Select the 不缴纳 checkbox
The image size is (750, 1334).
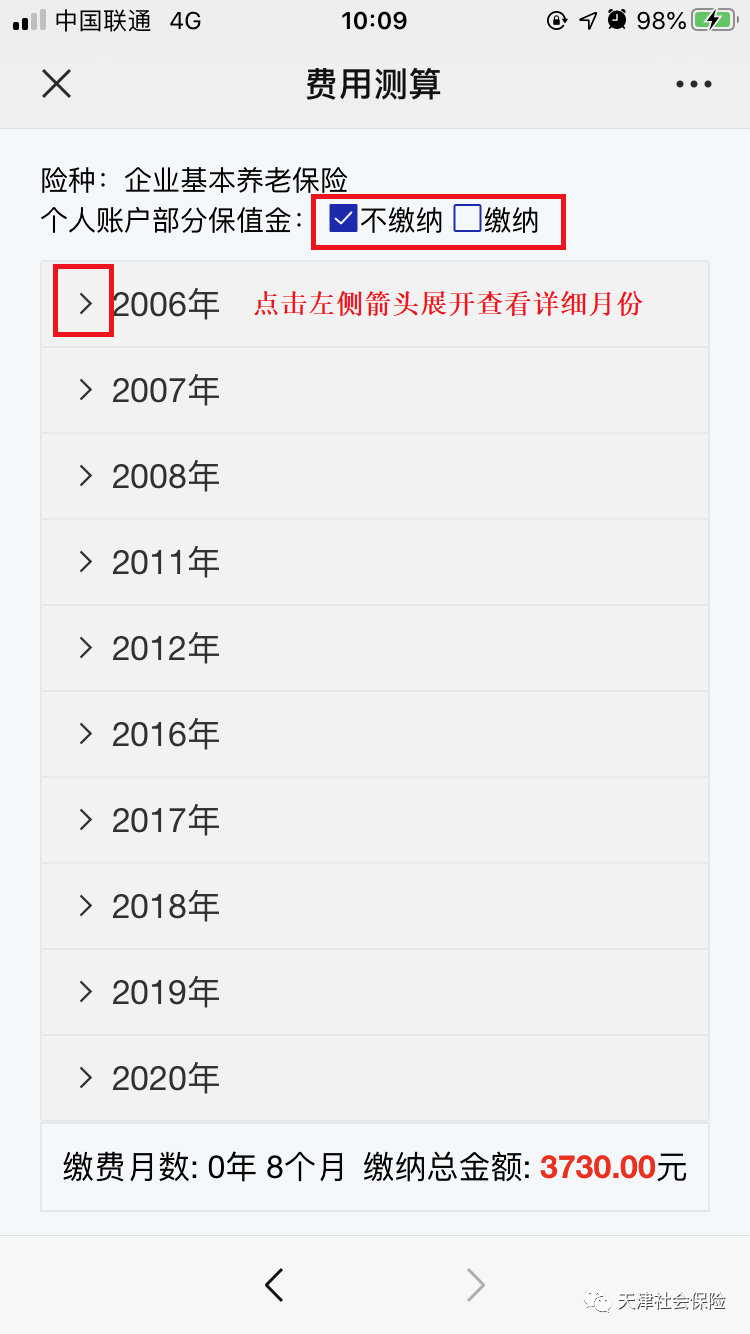(x=343, y=219)
